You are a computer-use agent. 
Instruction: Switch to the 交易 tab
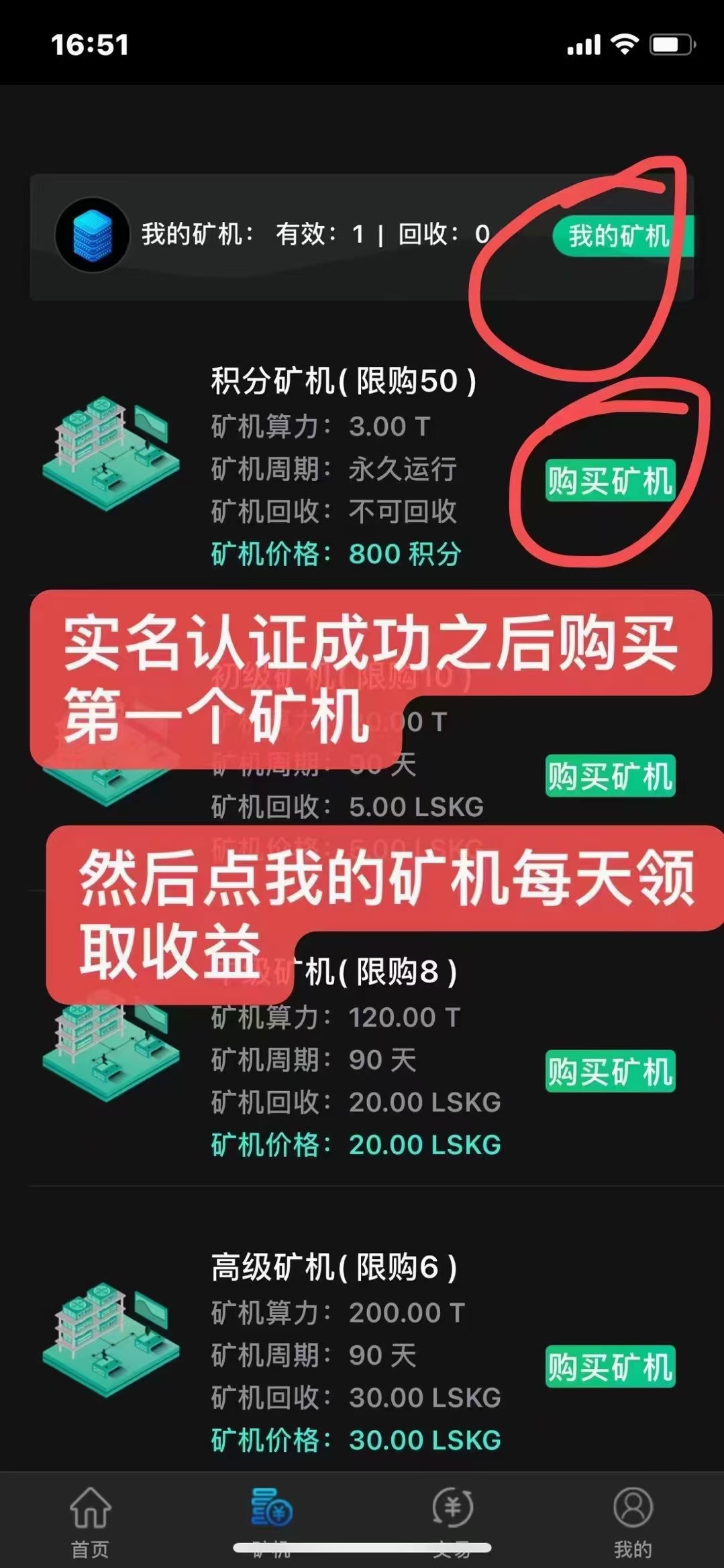pyautogui.click(x=452, y=1521)
